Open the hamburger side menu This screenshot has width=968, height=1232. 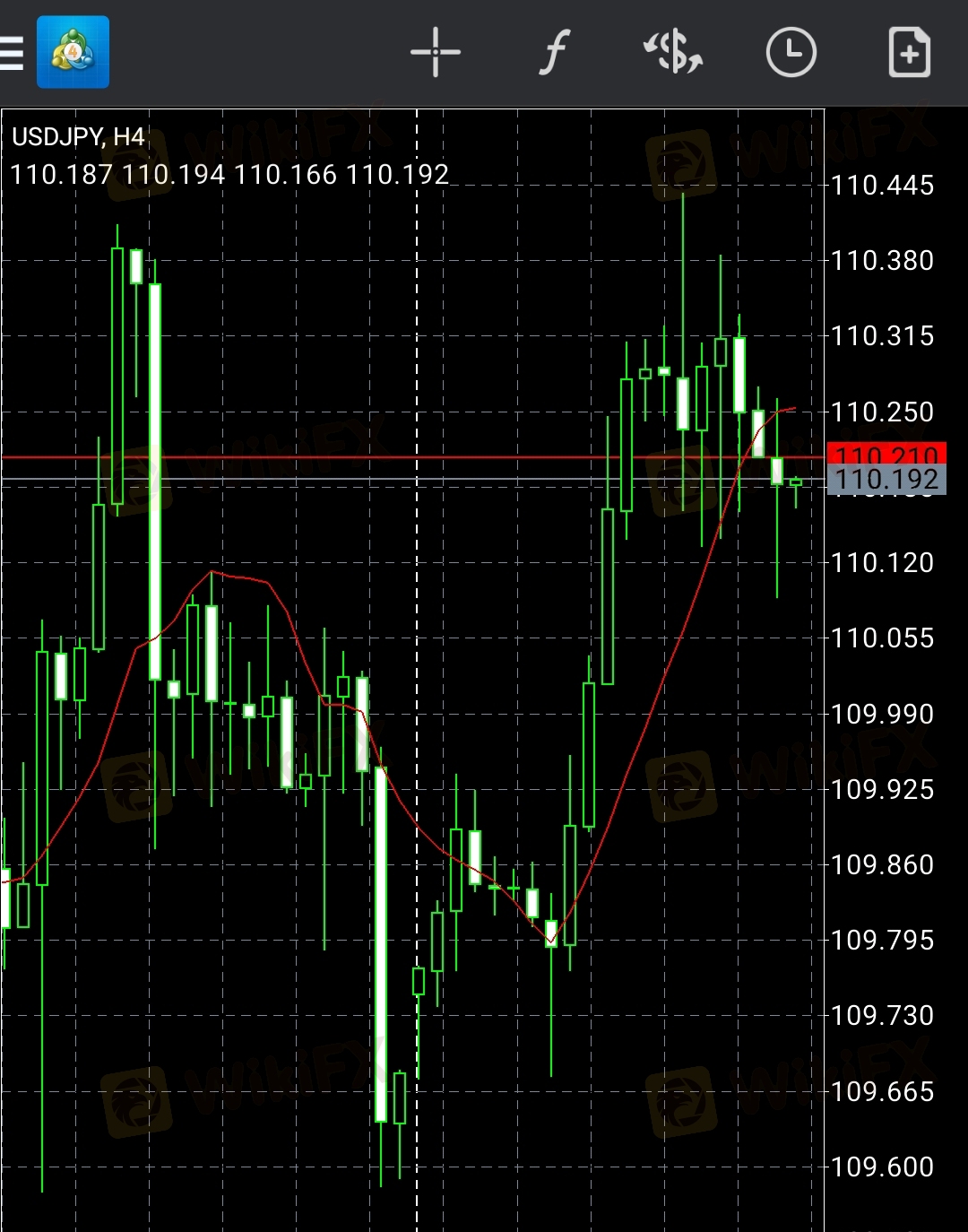(x=13, y=54)
